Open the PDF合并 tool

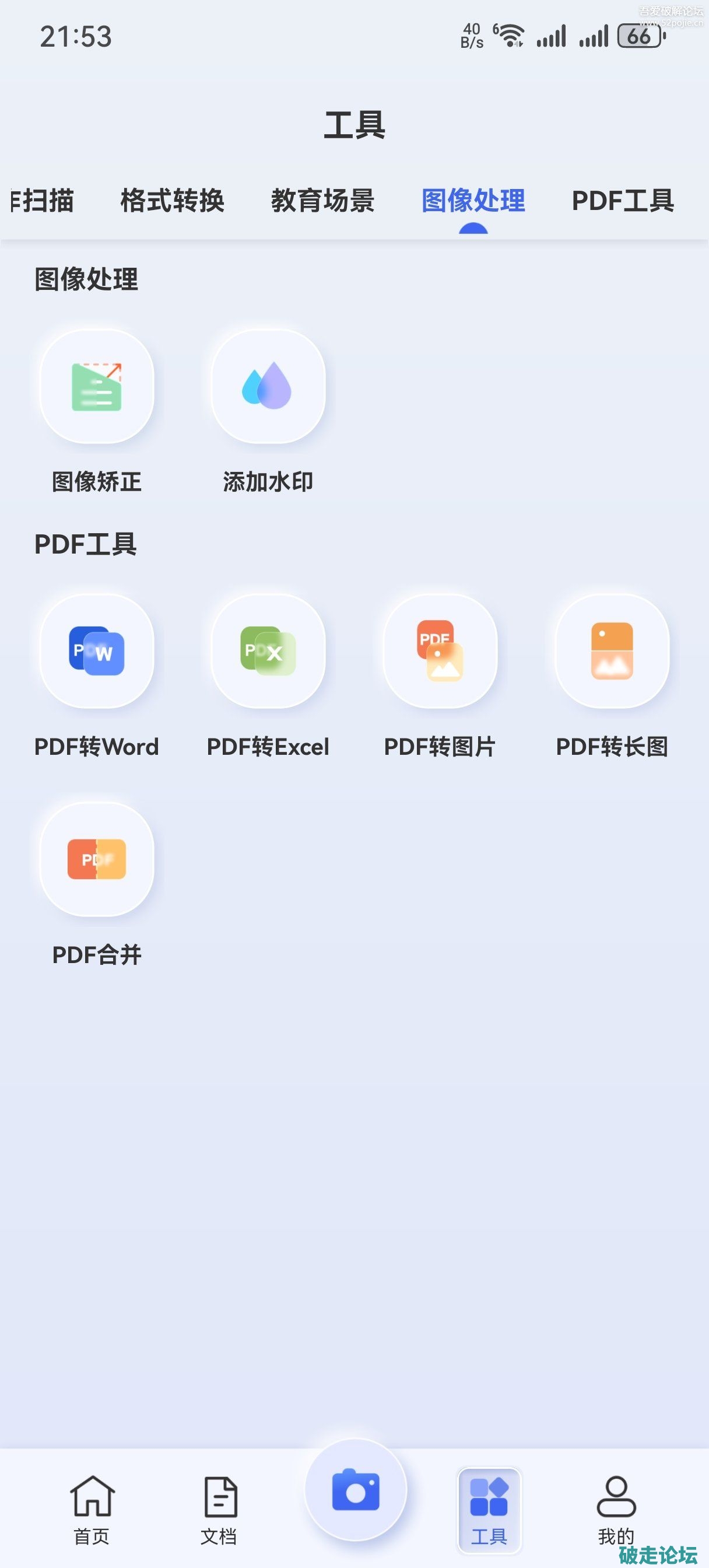coord(97,859)
